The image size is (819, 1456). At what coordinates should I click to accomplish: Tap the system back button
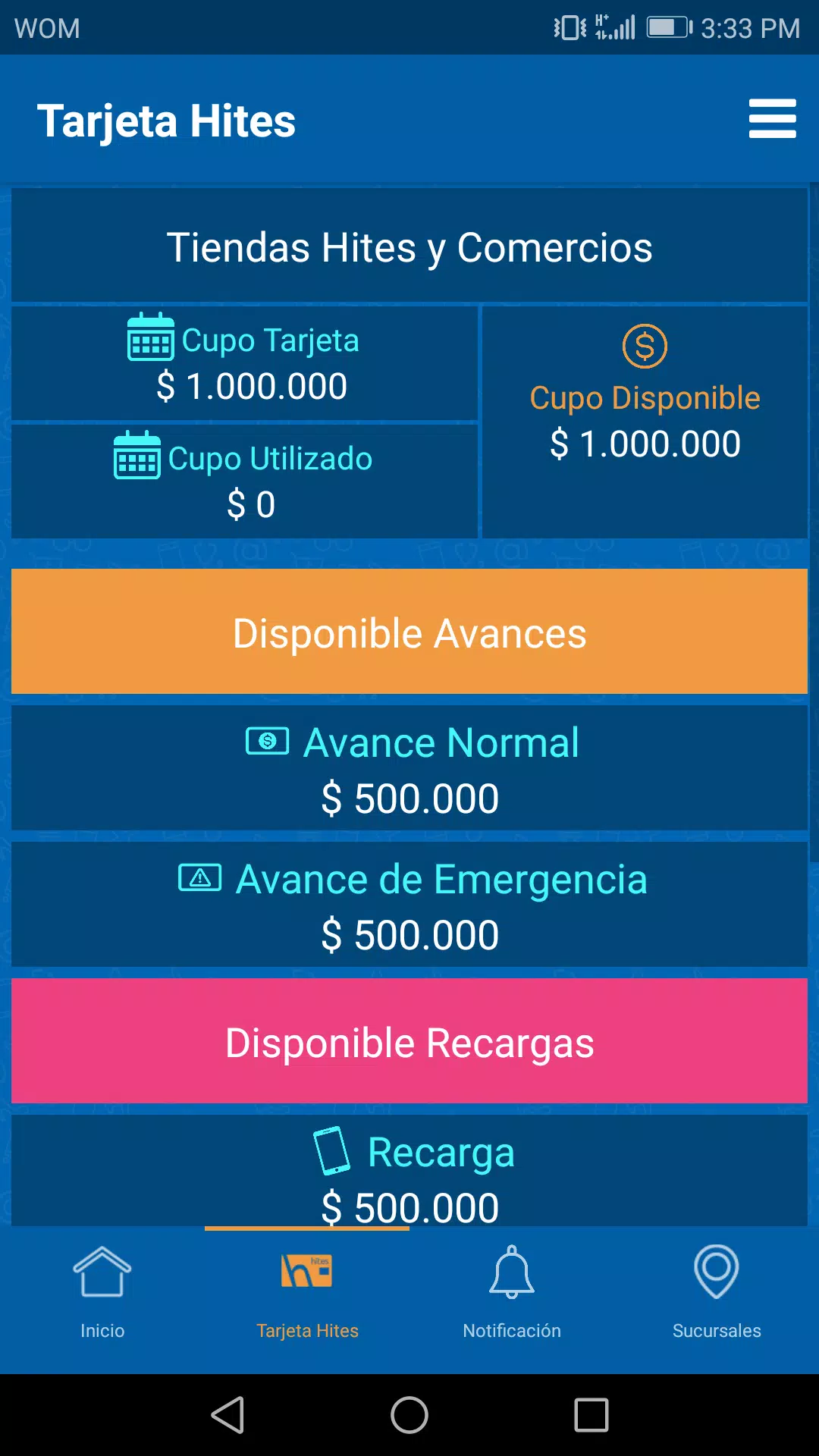[x=227, y=1415]
